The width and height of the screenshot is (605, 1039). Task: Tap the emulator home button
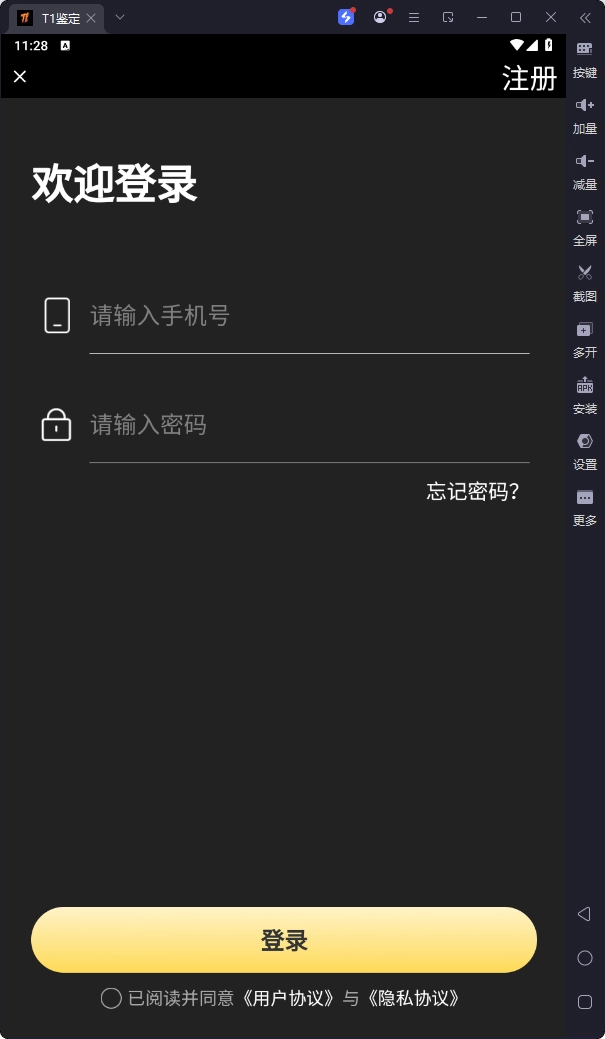coord(585,958)
